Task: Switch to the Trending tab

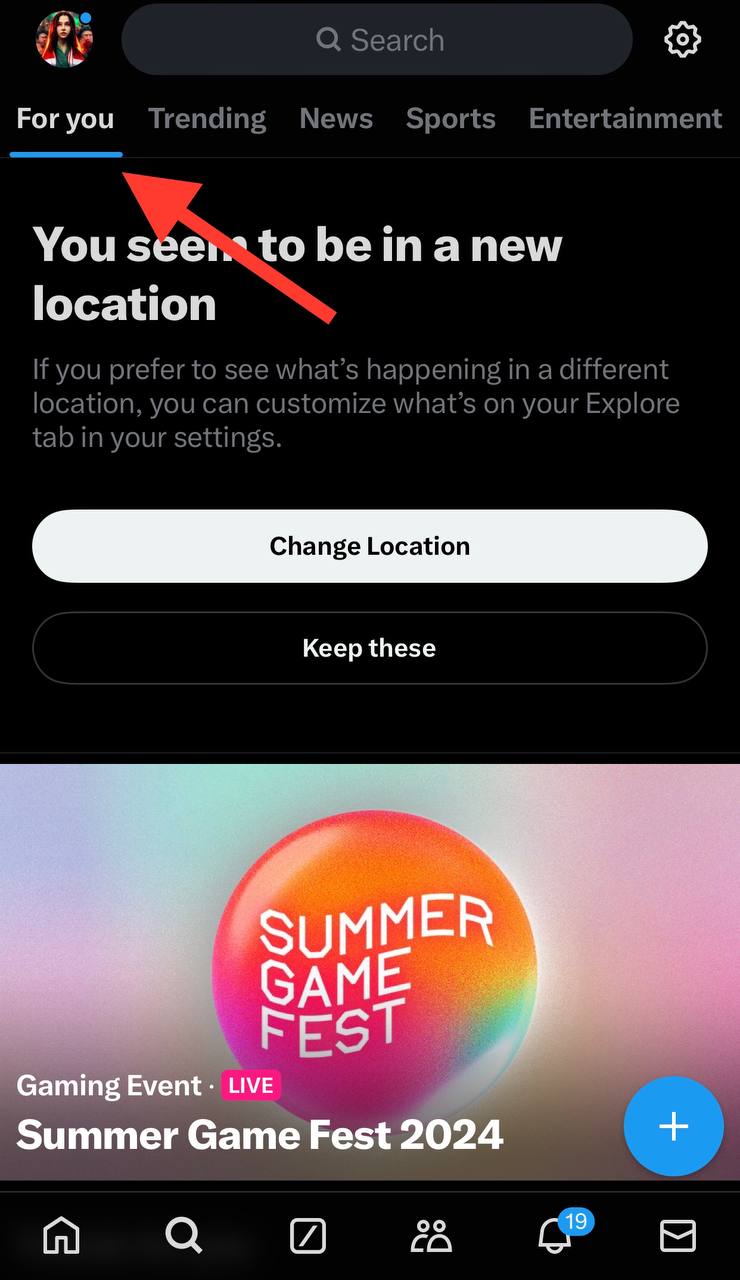Action: tap(206, 118)
